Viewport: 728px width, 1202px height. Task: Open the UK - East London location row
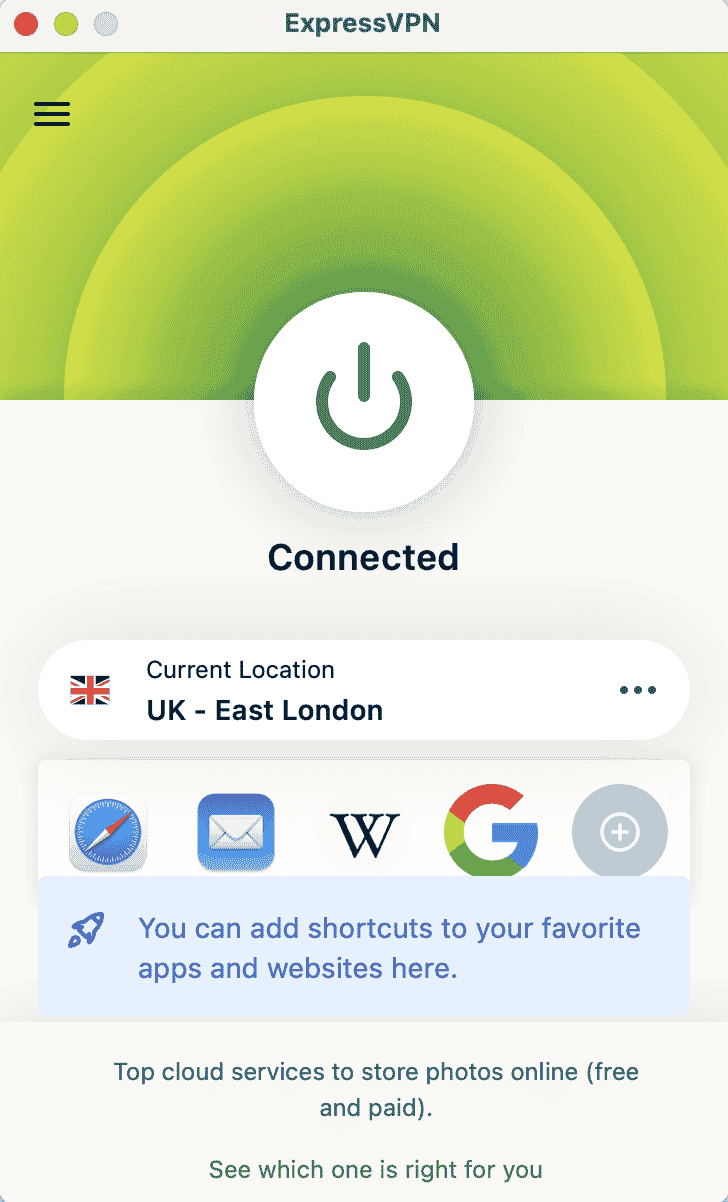pos(300,690)
